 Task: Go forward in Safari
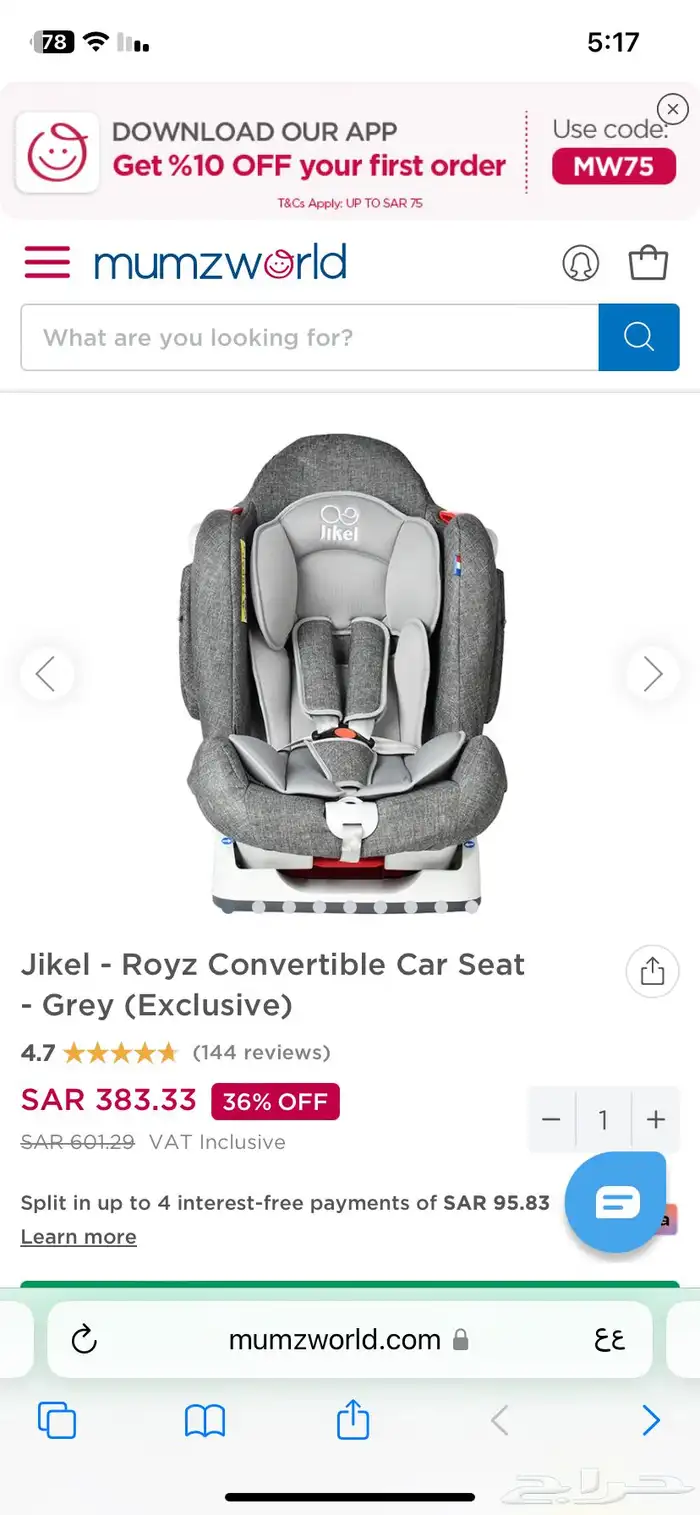650,1420
